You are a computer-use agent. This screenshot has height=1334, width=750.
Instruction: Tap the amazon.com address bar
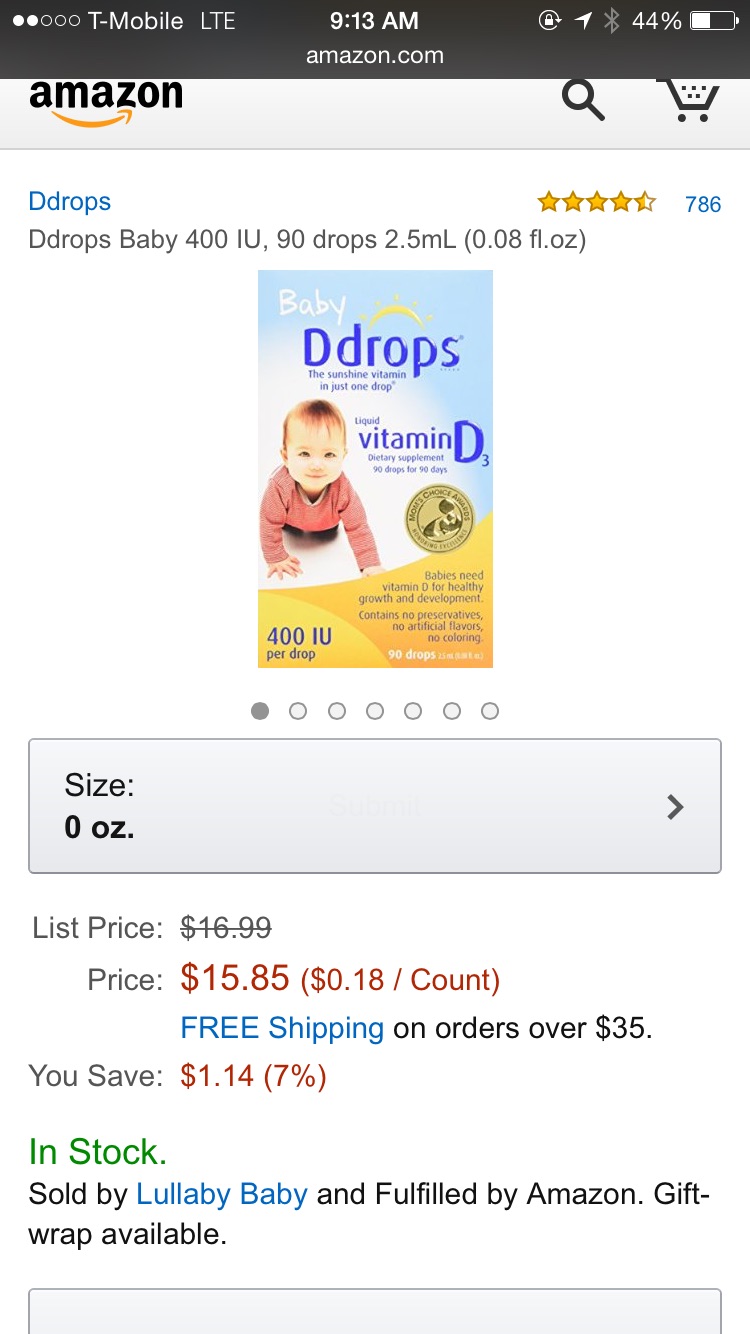coord(375,56)
